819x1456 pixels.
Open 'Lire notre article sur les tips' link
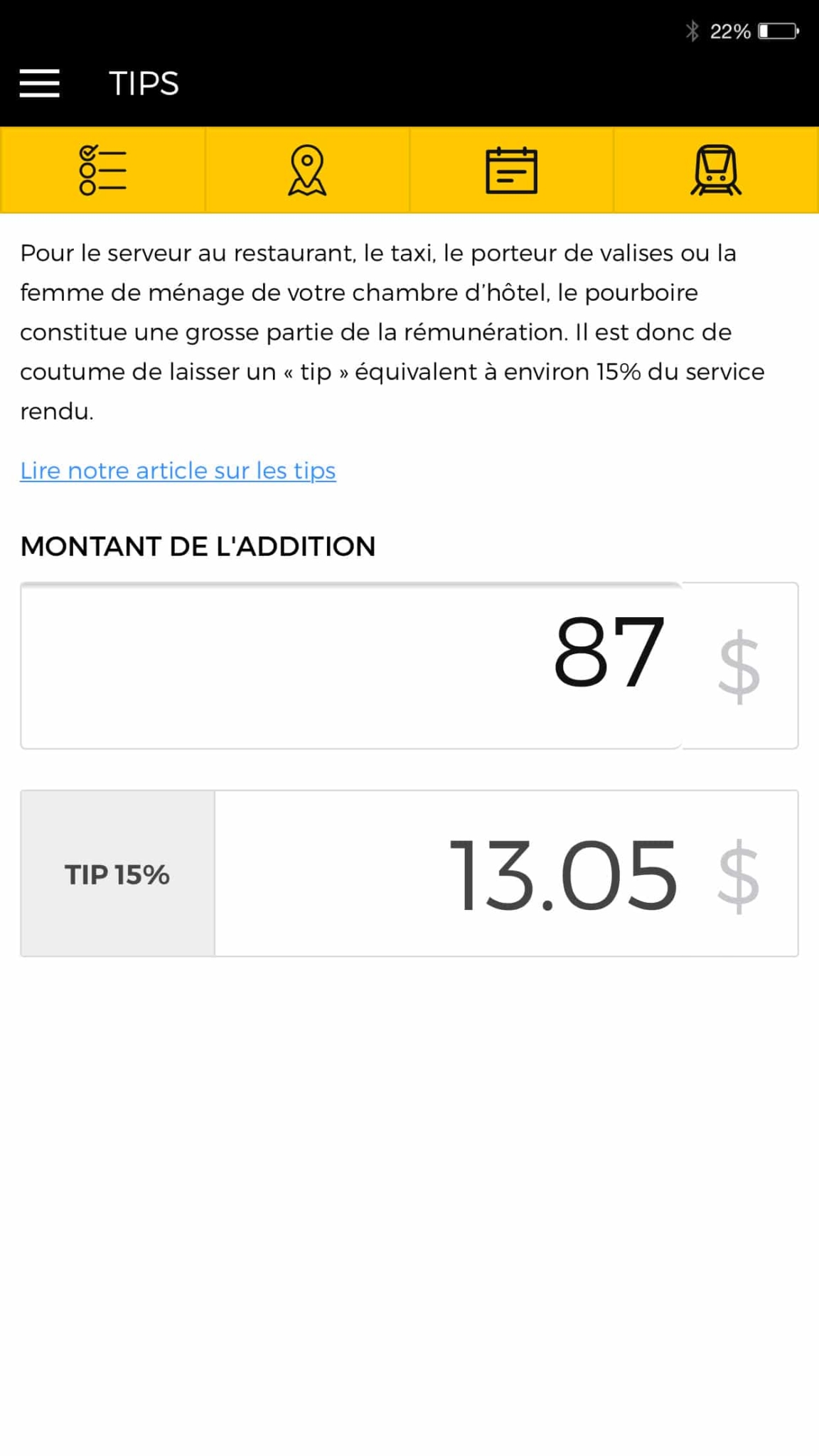(x=178, y=471)
